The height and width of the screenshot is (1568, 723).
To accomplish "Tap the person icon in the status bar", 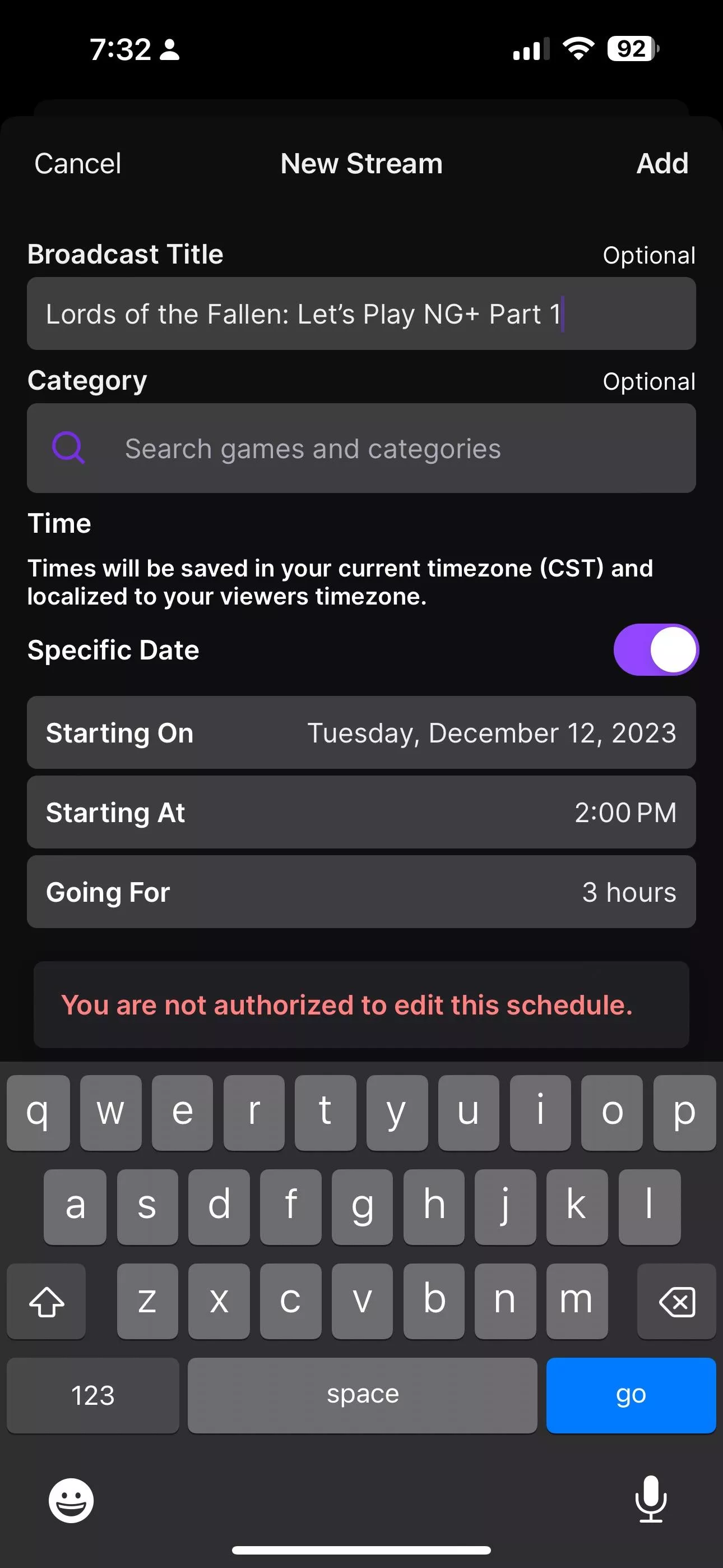I will 169,49.
